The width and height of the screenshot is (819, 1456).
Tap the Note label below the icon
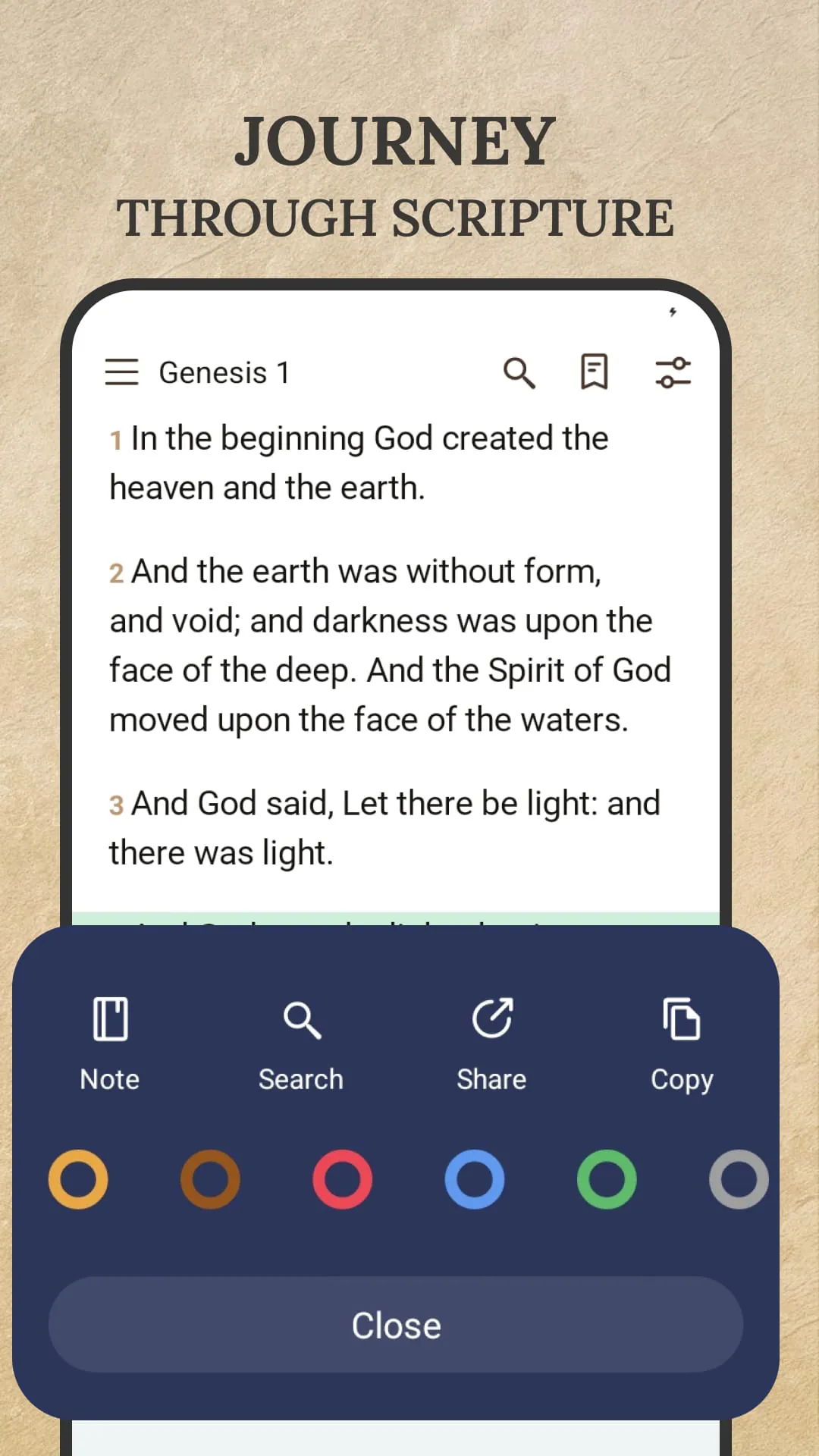(x=108, y=1079)
